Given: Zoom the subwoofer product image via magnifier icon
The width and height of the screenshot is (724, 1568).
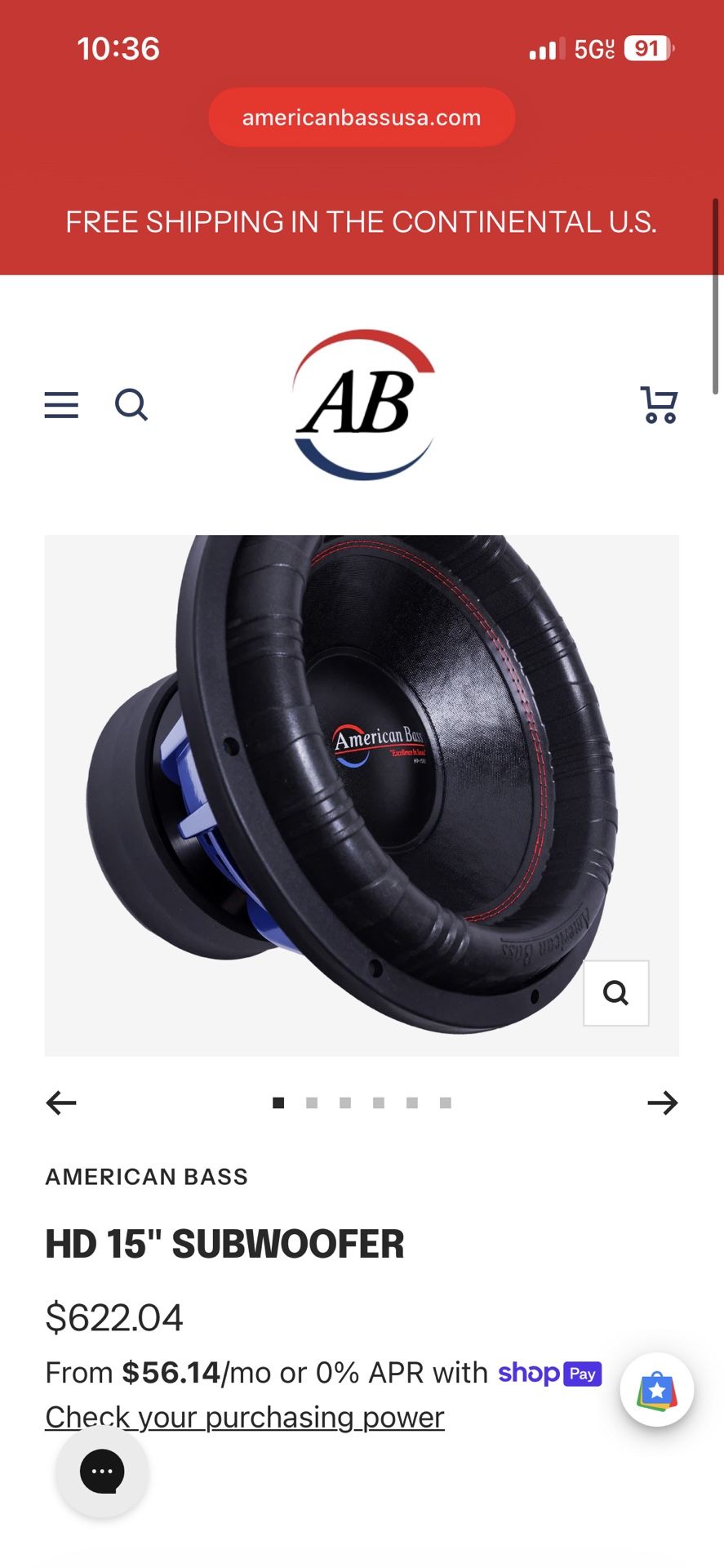Looking at the screenshot, I should (615, 993).
